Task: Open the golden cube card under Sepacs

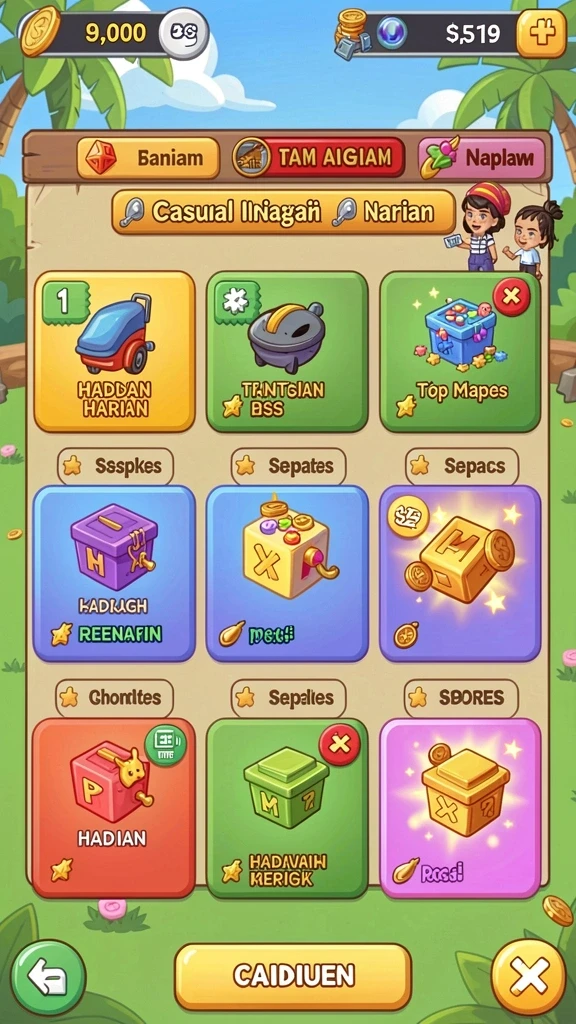Action: tap(460, 573)
